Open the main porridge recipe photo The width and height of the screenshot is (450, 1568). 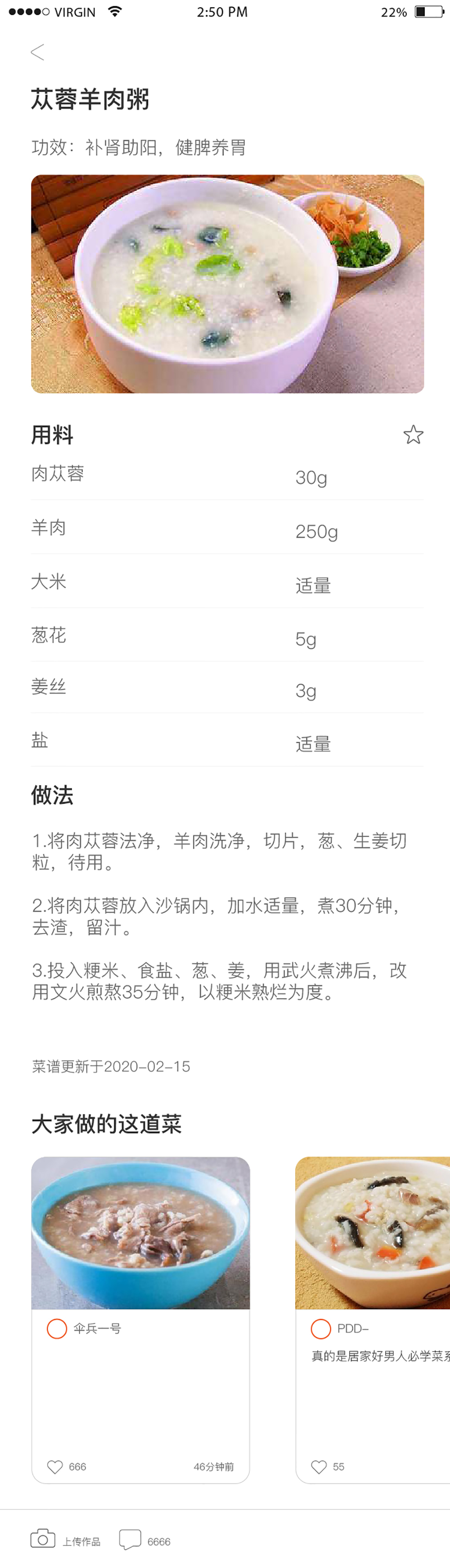tap(227, 284)
